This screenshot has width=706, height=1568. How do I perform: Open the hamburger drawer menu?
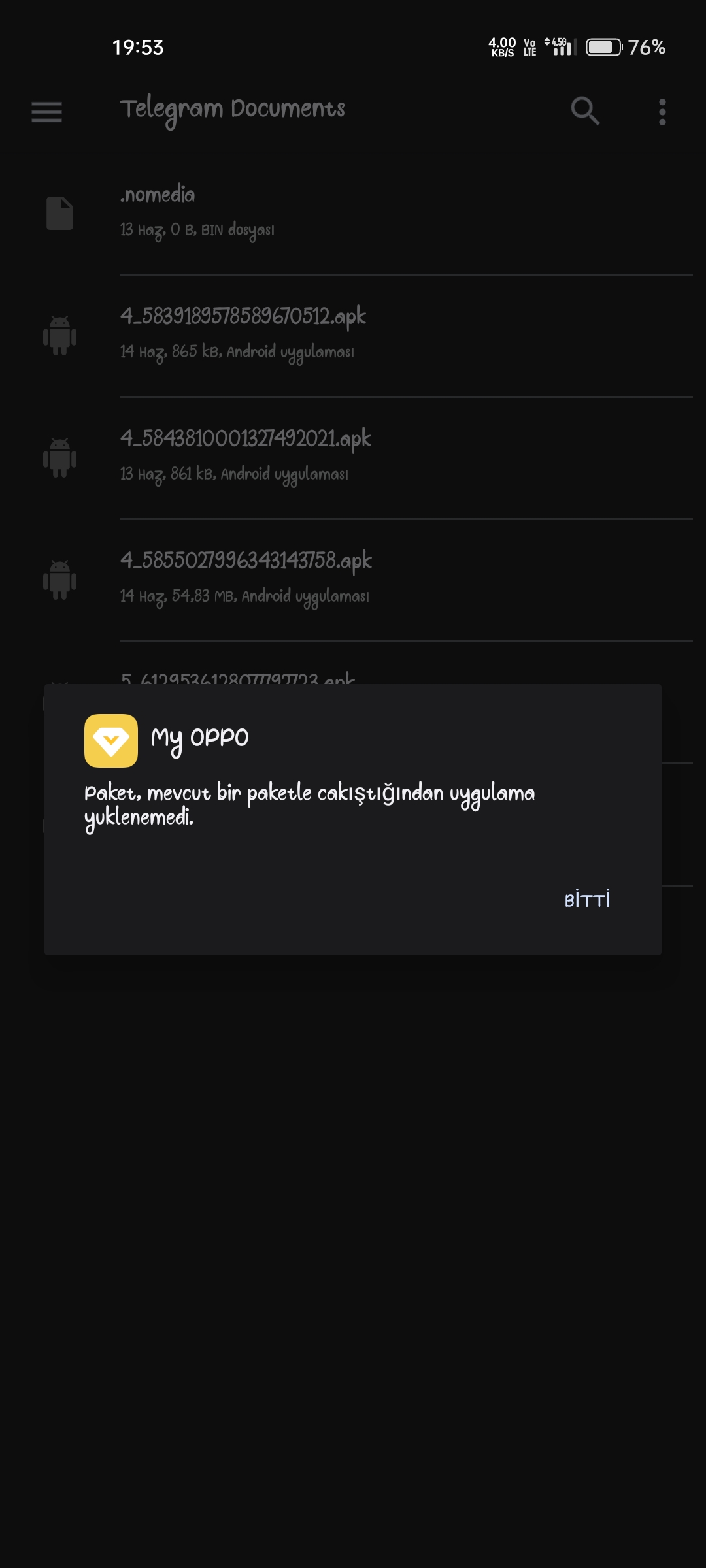[46, 112]
